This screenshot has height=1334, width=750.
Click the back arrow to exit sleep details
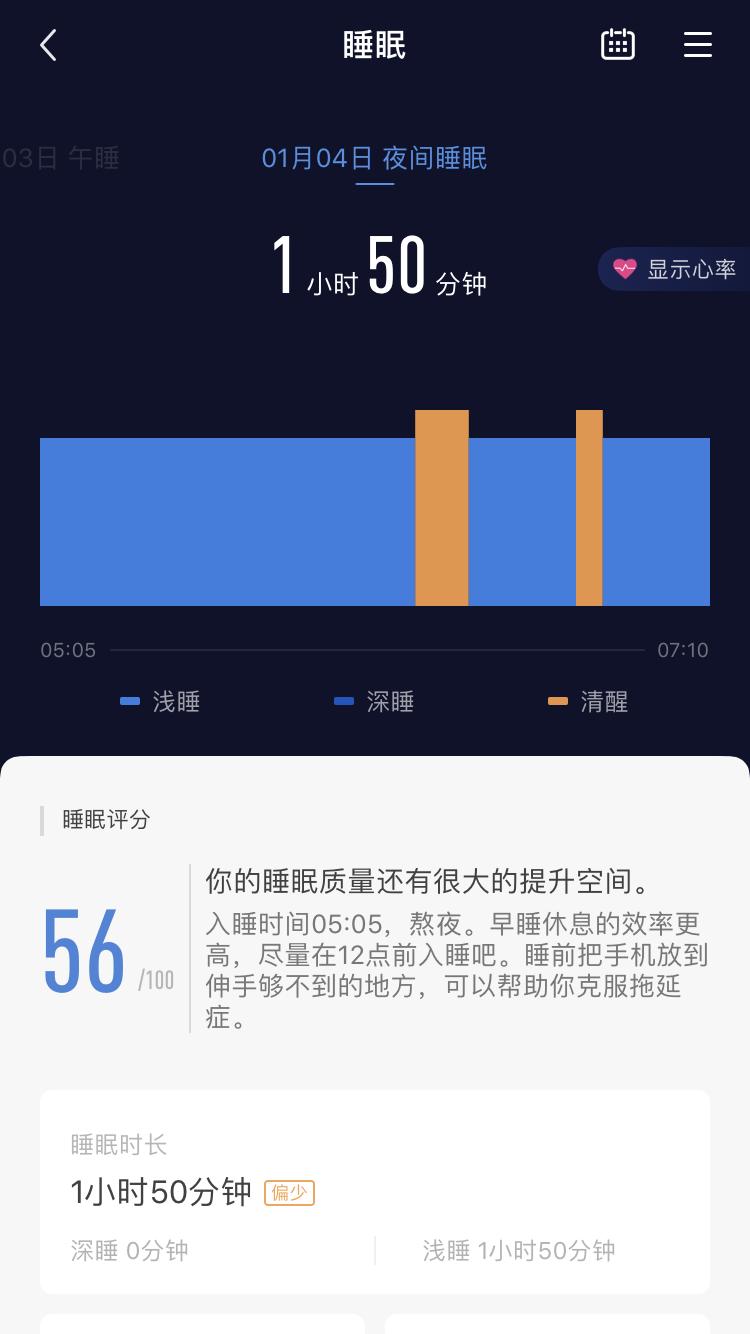47,45
